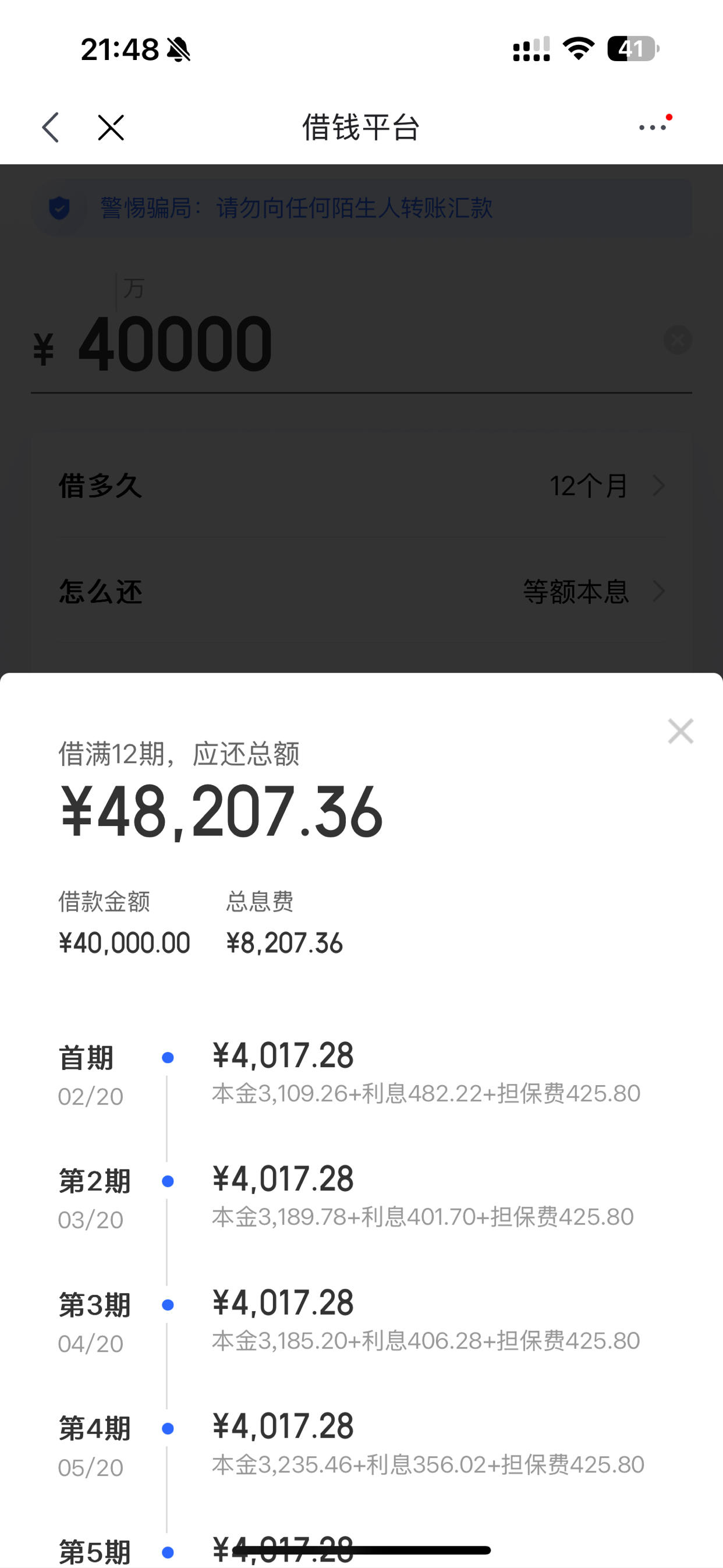The width and height of the screenshot is (723, 1568).
Task: Dismiss the repayment plan sheet
Action: 681,731
